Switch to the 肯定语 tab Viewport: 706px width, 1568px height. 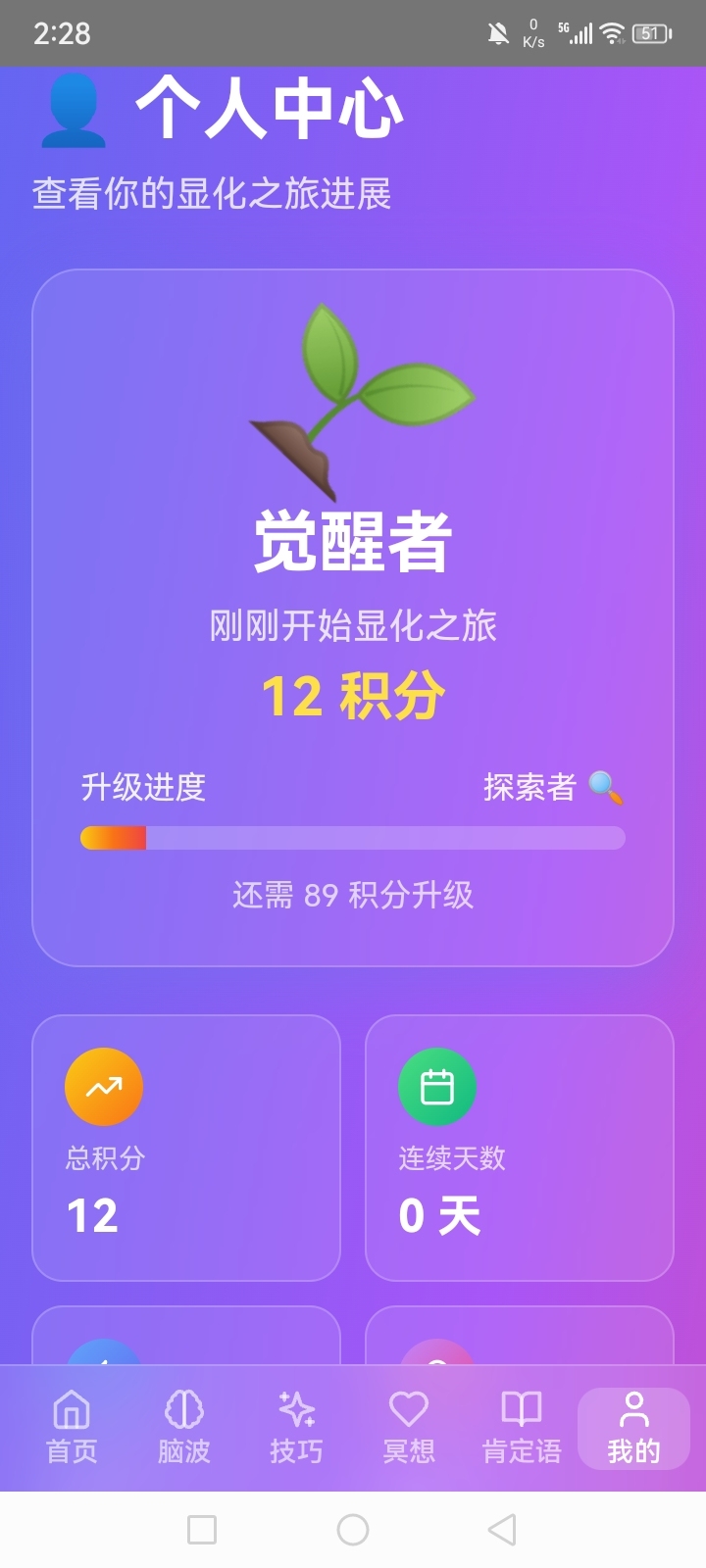coord(522,1428)
